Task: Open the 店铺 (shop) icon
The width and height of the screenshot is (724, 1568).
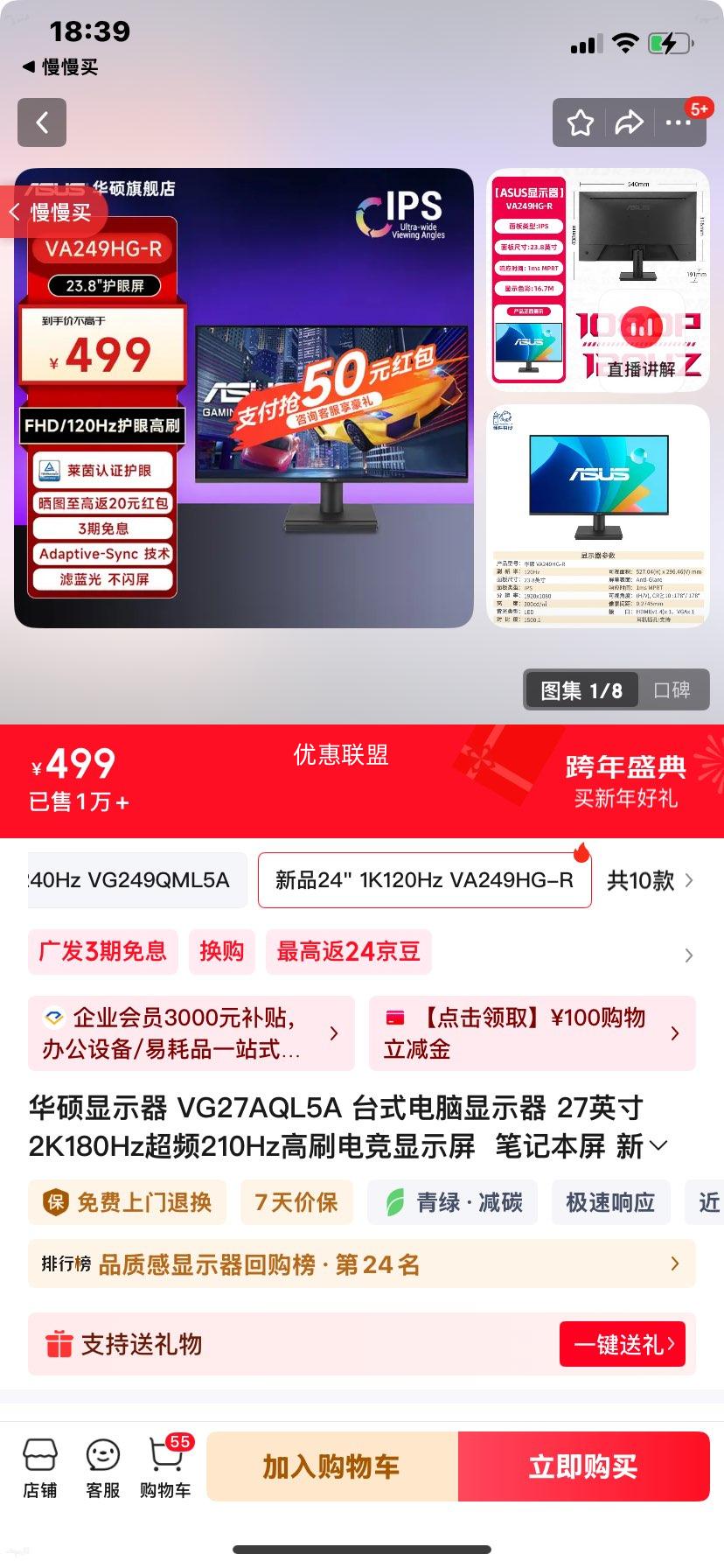Action: pos(41,1466)
